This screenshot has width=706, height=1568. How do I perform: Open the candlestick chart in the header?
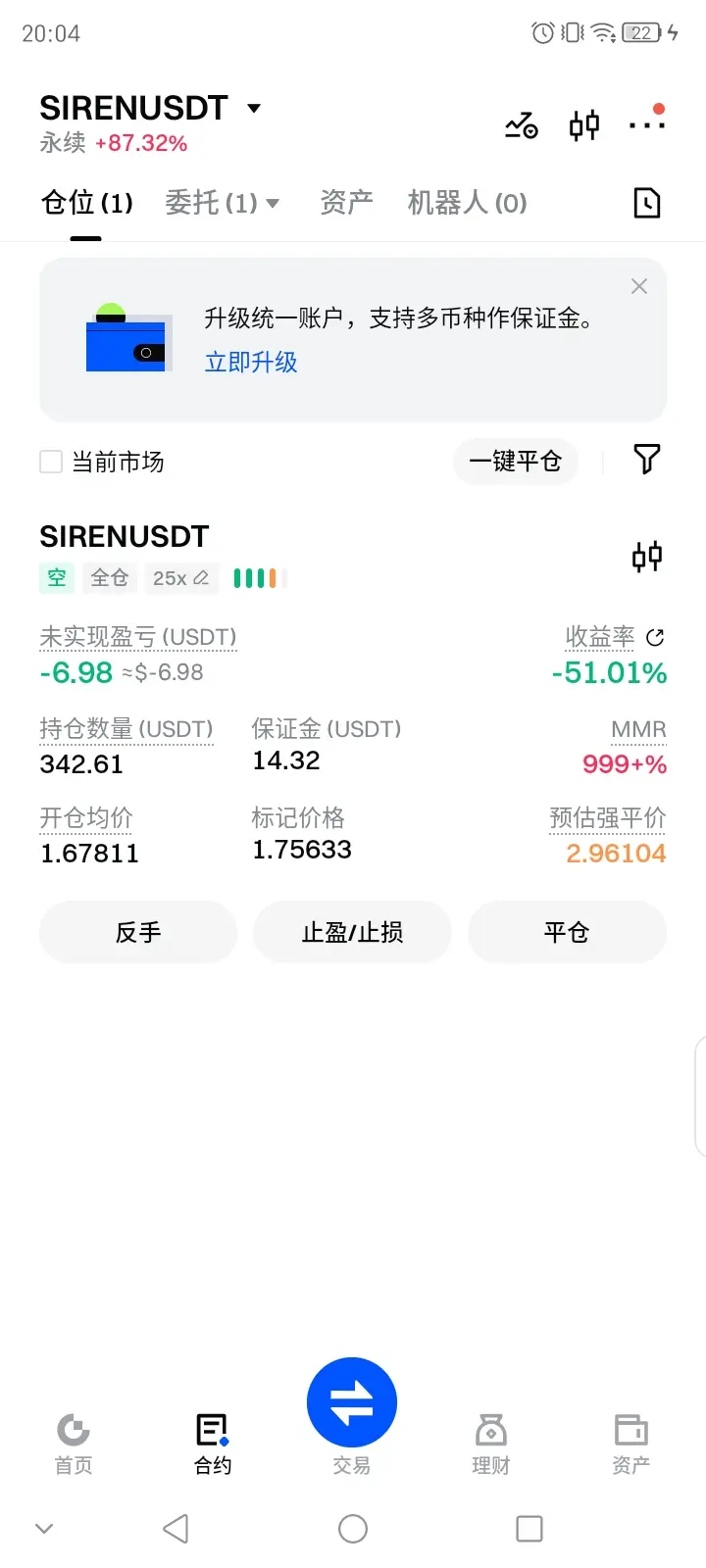click(x=584, y=125)
